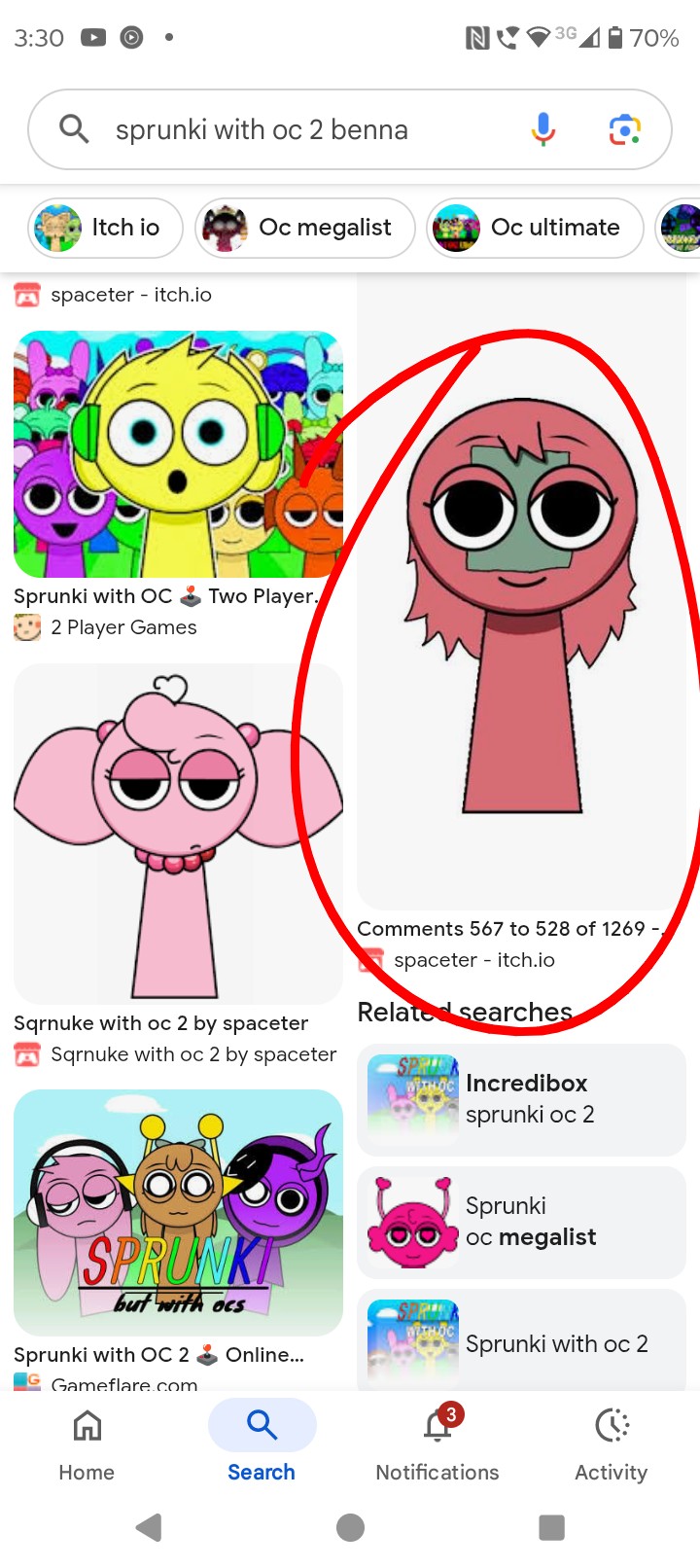Search related Incredibox sprunki oc 2

(521, 1099)
